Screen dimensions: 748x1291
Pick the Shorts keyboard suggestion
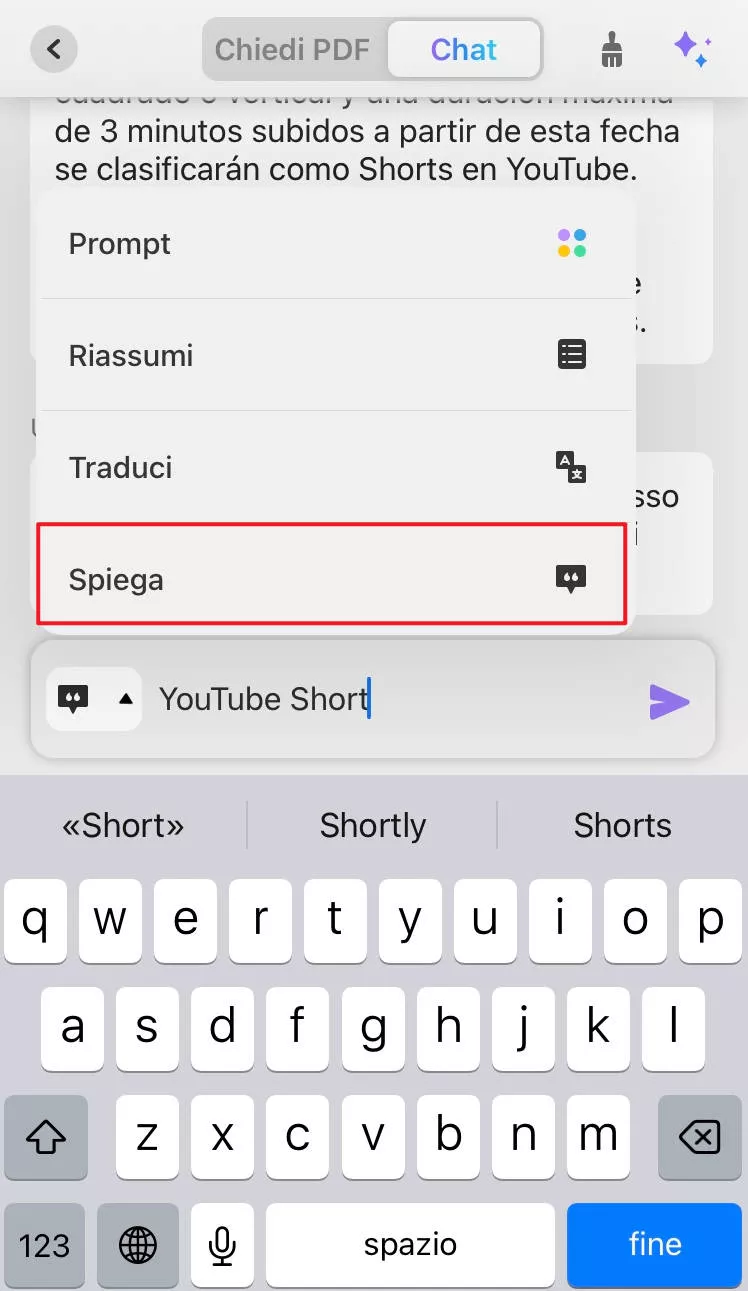pyautogui.click(x=622, y=825)
